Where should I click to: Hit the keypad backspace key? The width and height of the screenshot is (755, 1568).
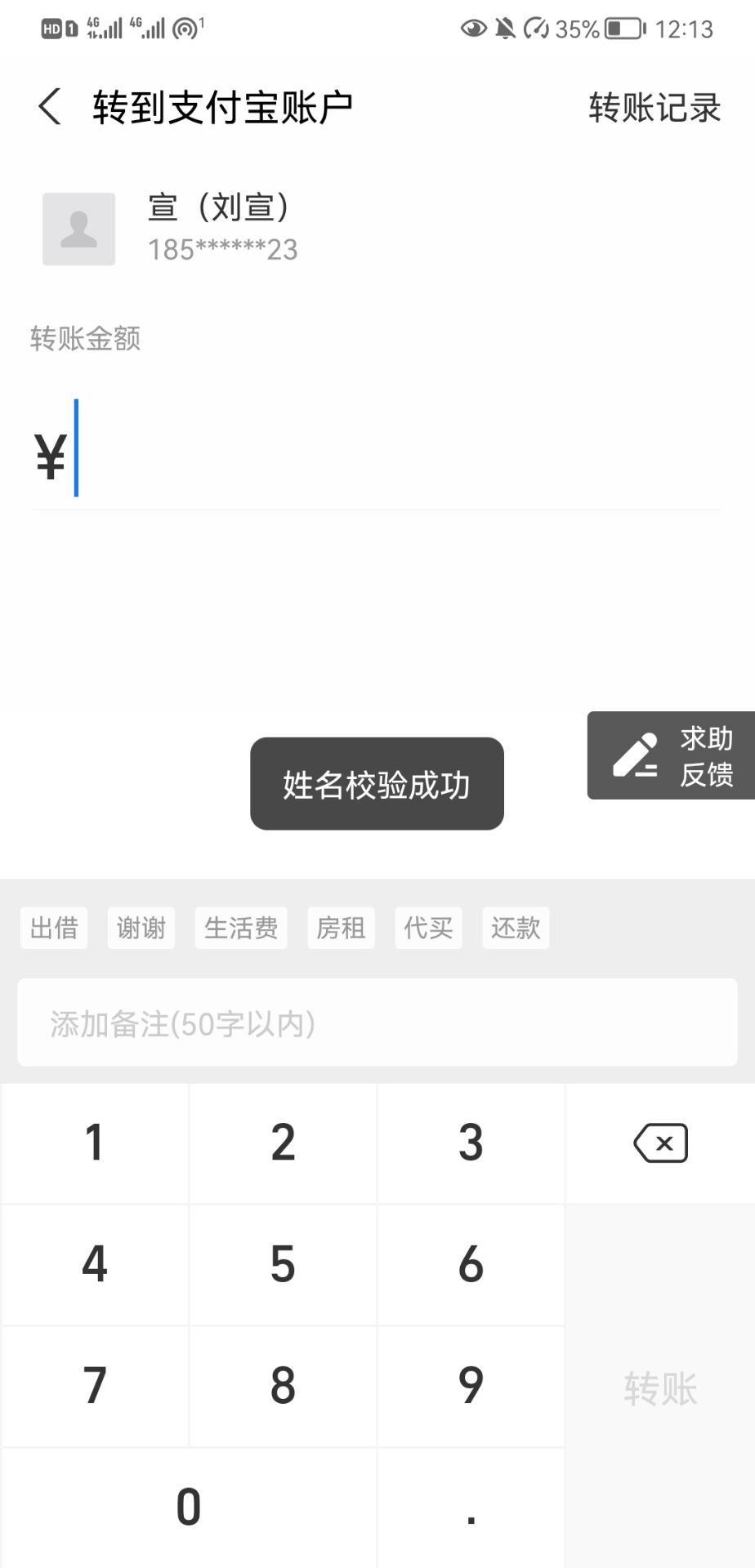[660, 1143]
